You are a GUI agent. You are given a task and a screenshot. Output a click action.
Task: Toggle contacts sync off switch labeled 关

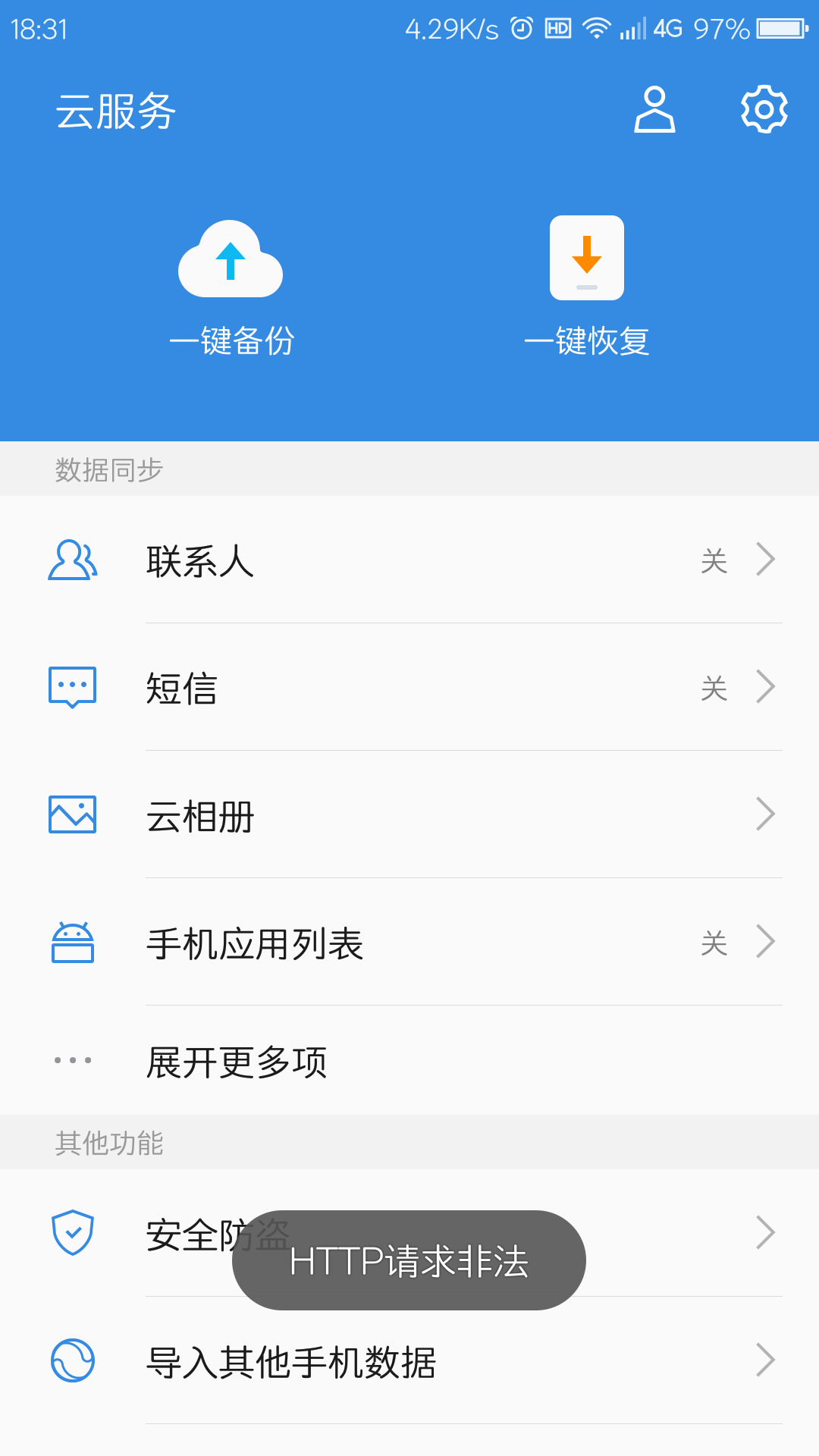pyautogui.click(x=713, y=561)
